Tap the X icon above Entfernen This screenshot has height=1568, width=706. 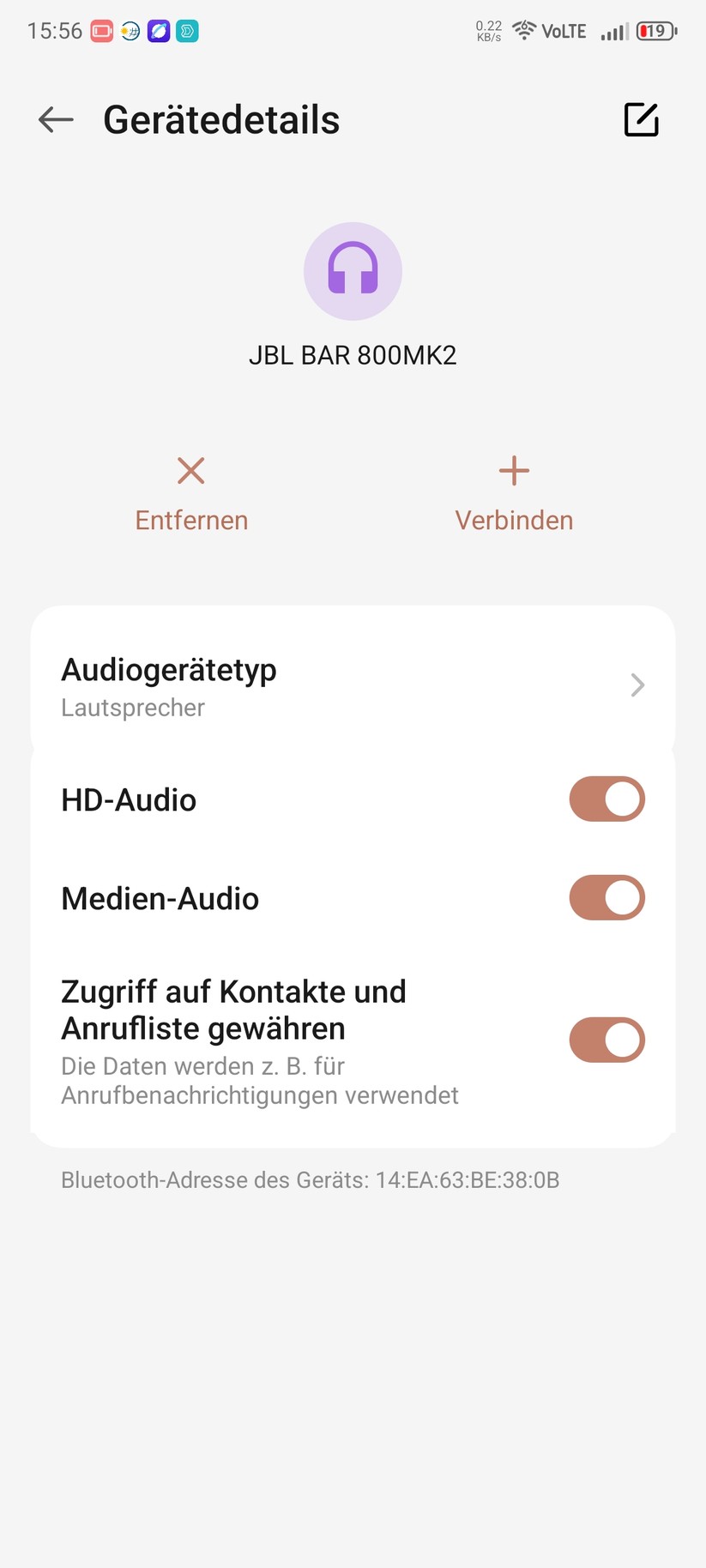[x=190, y=470]
